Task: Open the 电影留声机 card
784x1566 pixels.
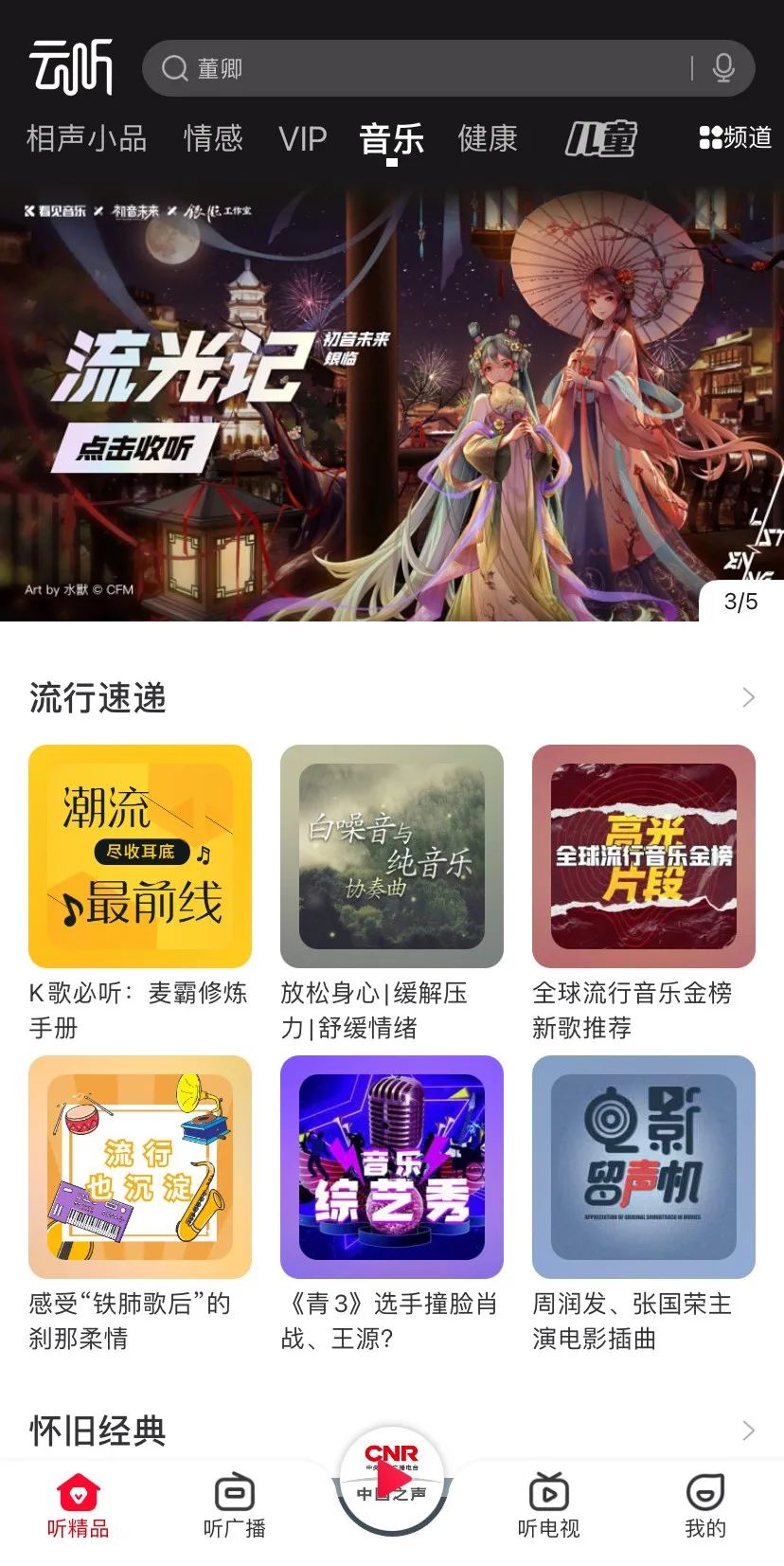Action: coord(644,1204)
